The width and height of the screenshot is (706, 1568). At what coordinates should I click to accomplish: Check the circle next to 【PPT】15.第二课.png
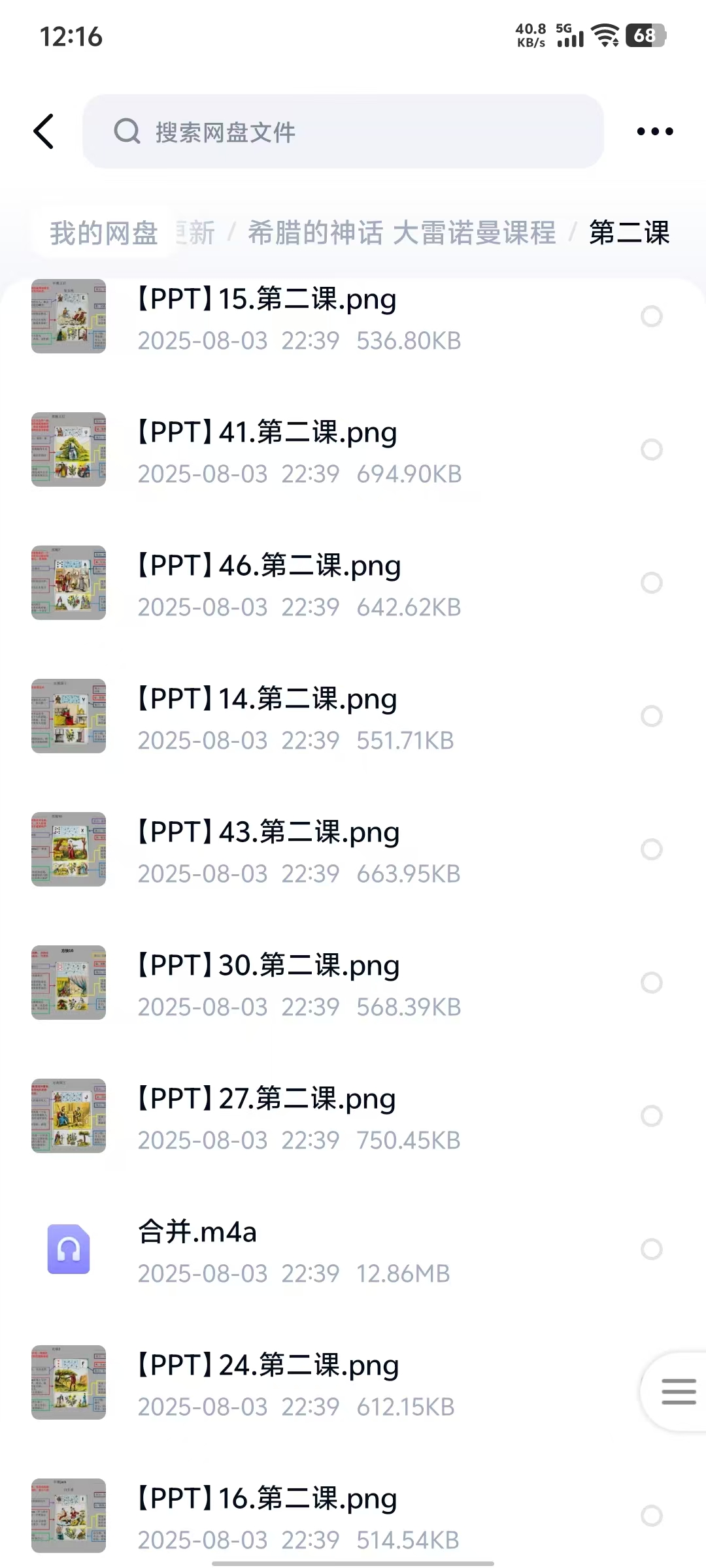pos(651,316)
